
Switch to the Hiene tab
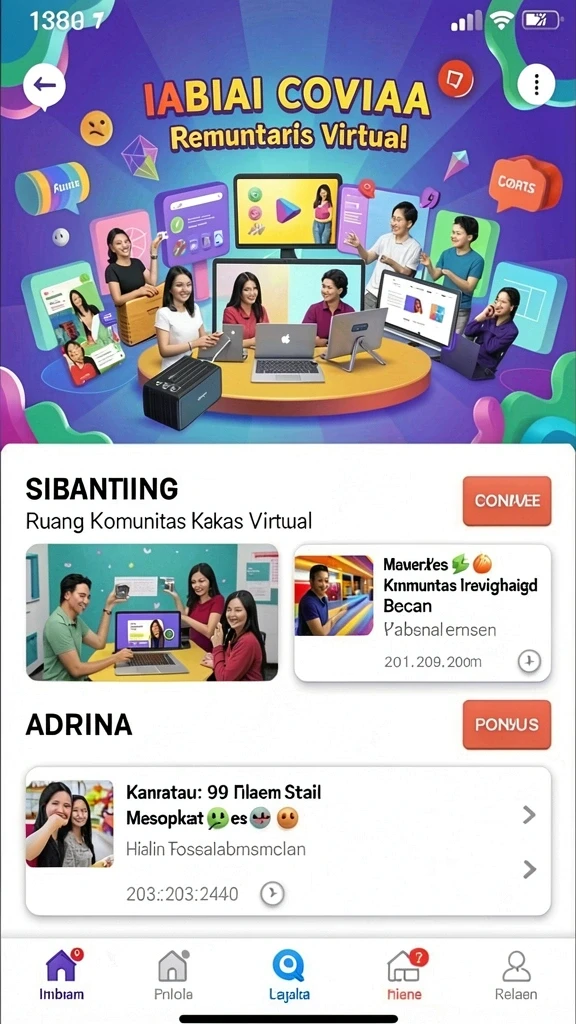click(404, 976)
